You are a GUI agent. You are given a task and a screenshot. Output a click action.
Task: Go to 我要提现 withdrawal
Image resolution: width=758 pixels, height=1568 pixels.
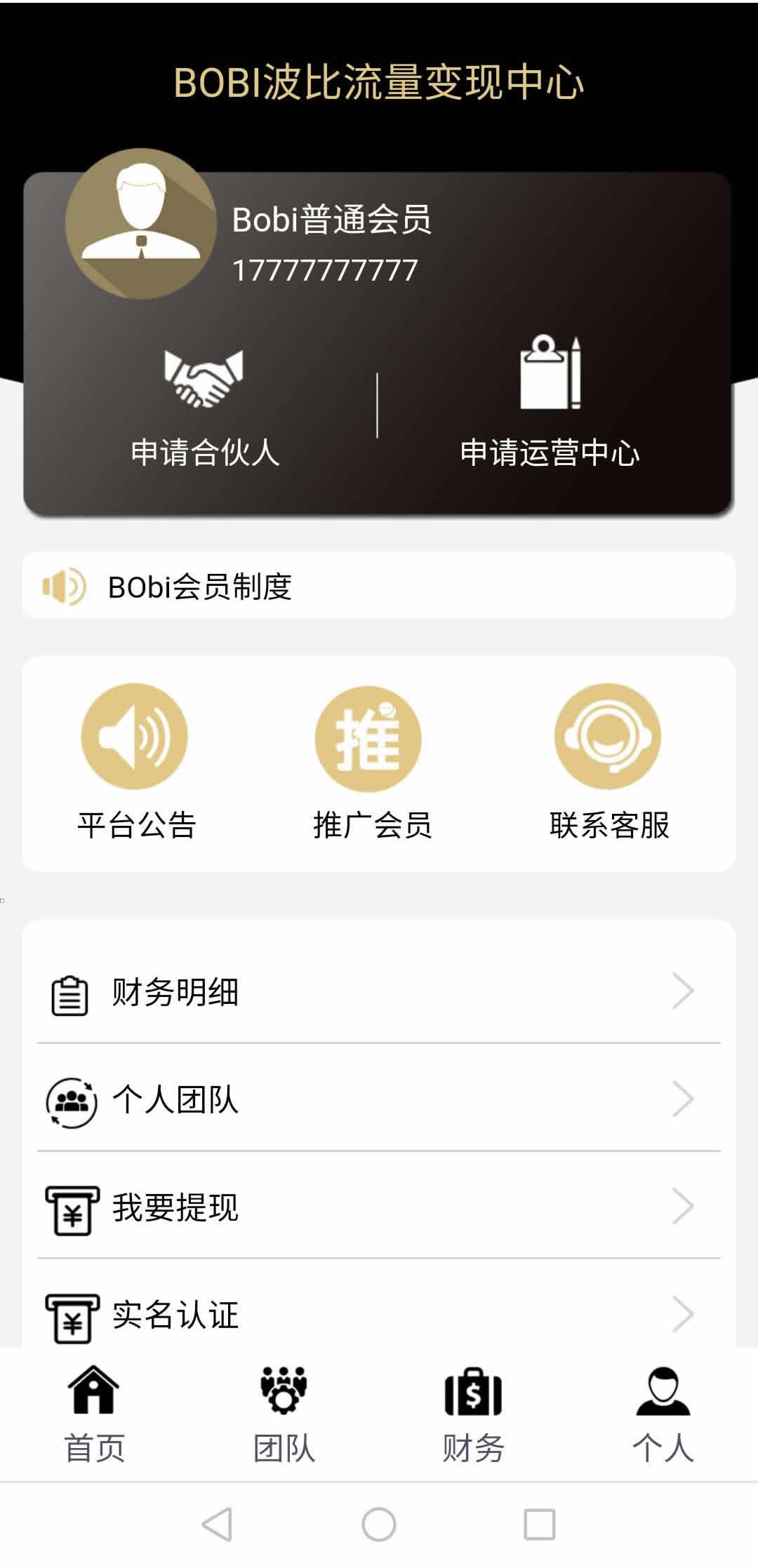coord(379,1207)
